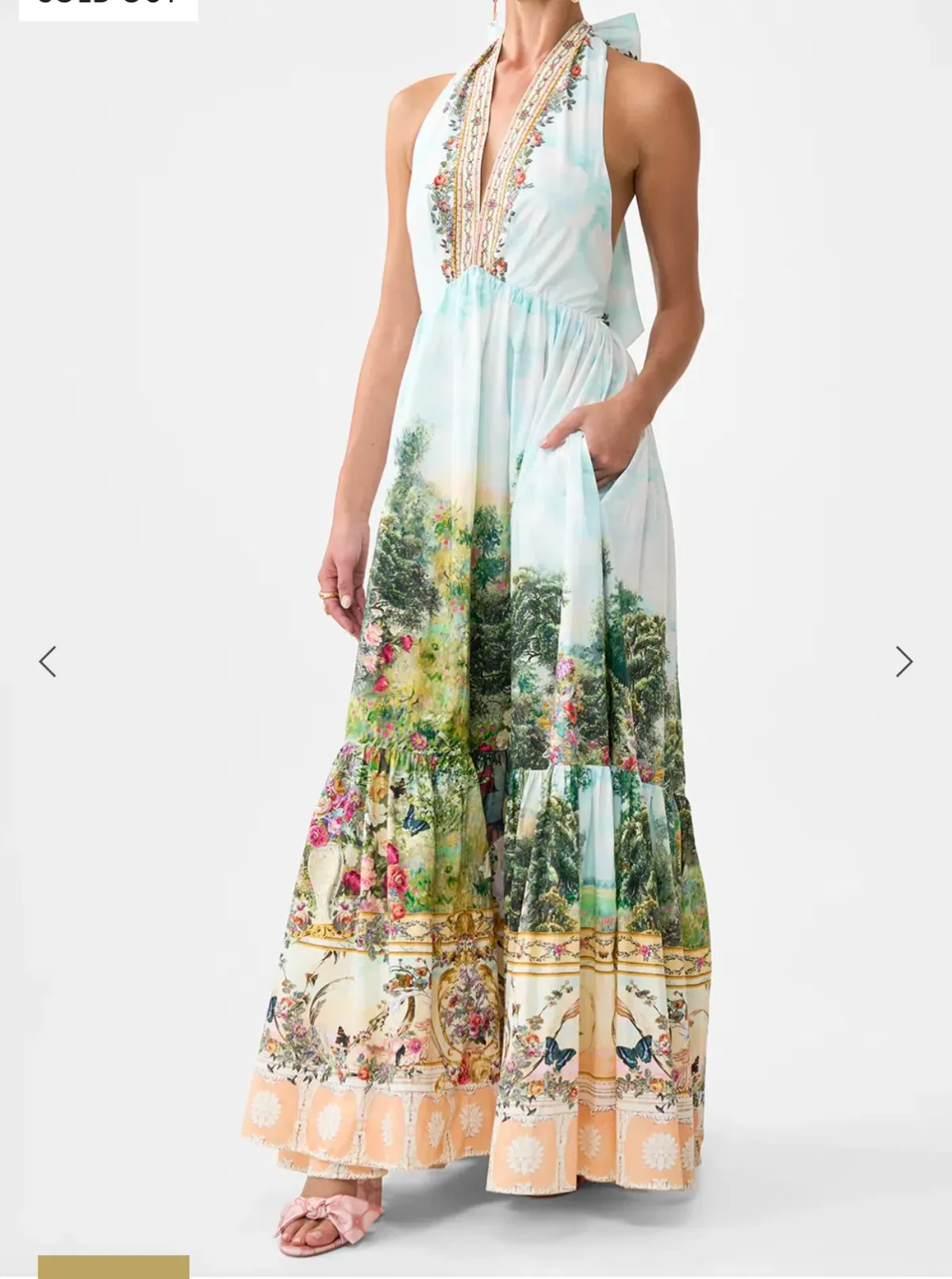This screenshot has height=1279, width=952.
Task: Go to the previous product image
Action: click(x=48, y=662)
